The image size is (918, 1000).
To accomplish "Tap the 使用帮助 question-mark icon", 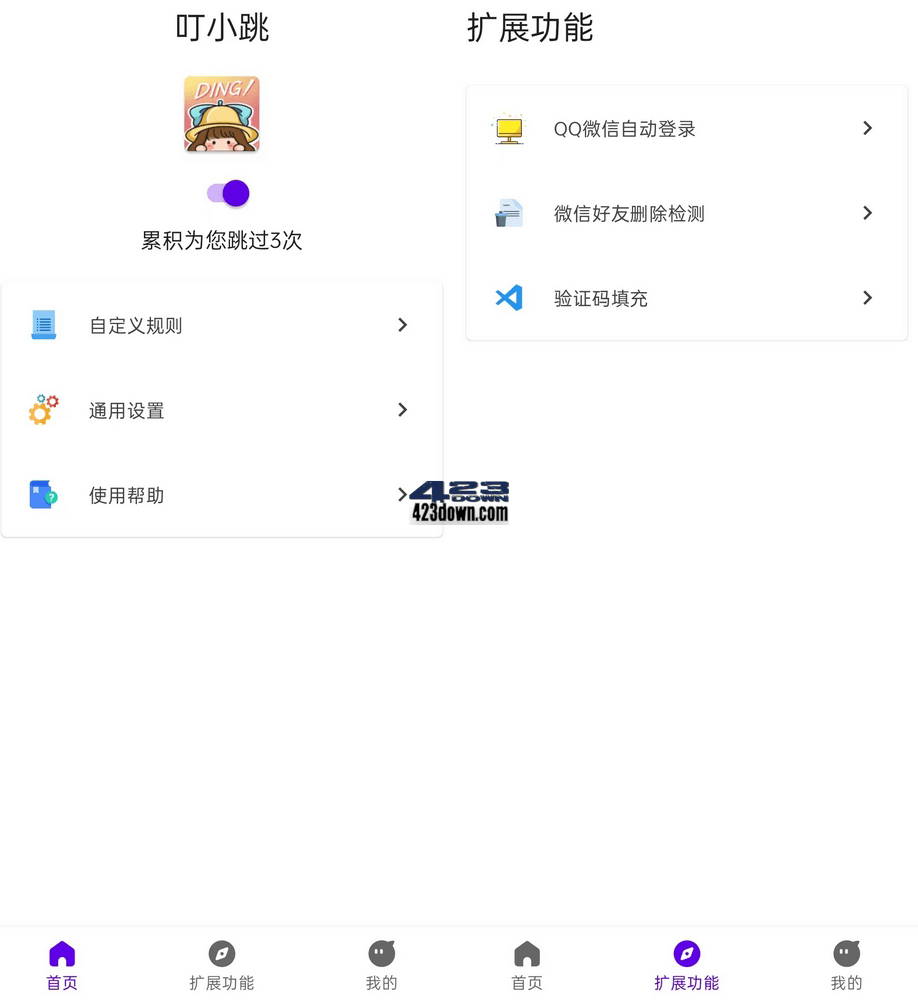I will pos(42,494).
